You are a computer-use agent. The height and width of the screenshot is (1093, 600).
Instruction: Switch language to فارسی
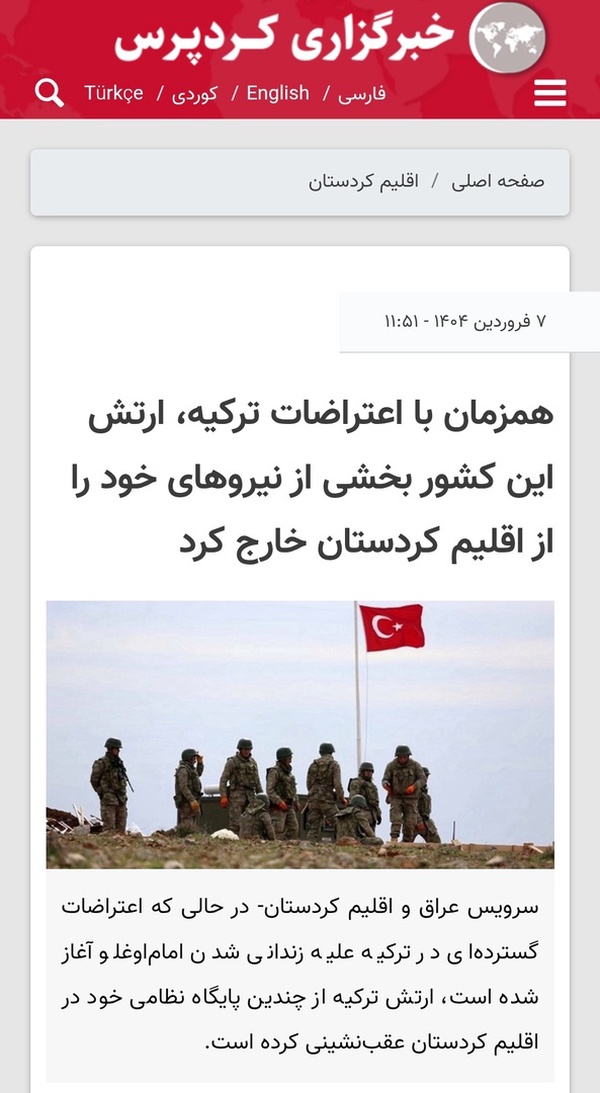pyautogui.click(x=362, y=94)
